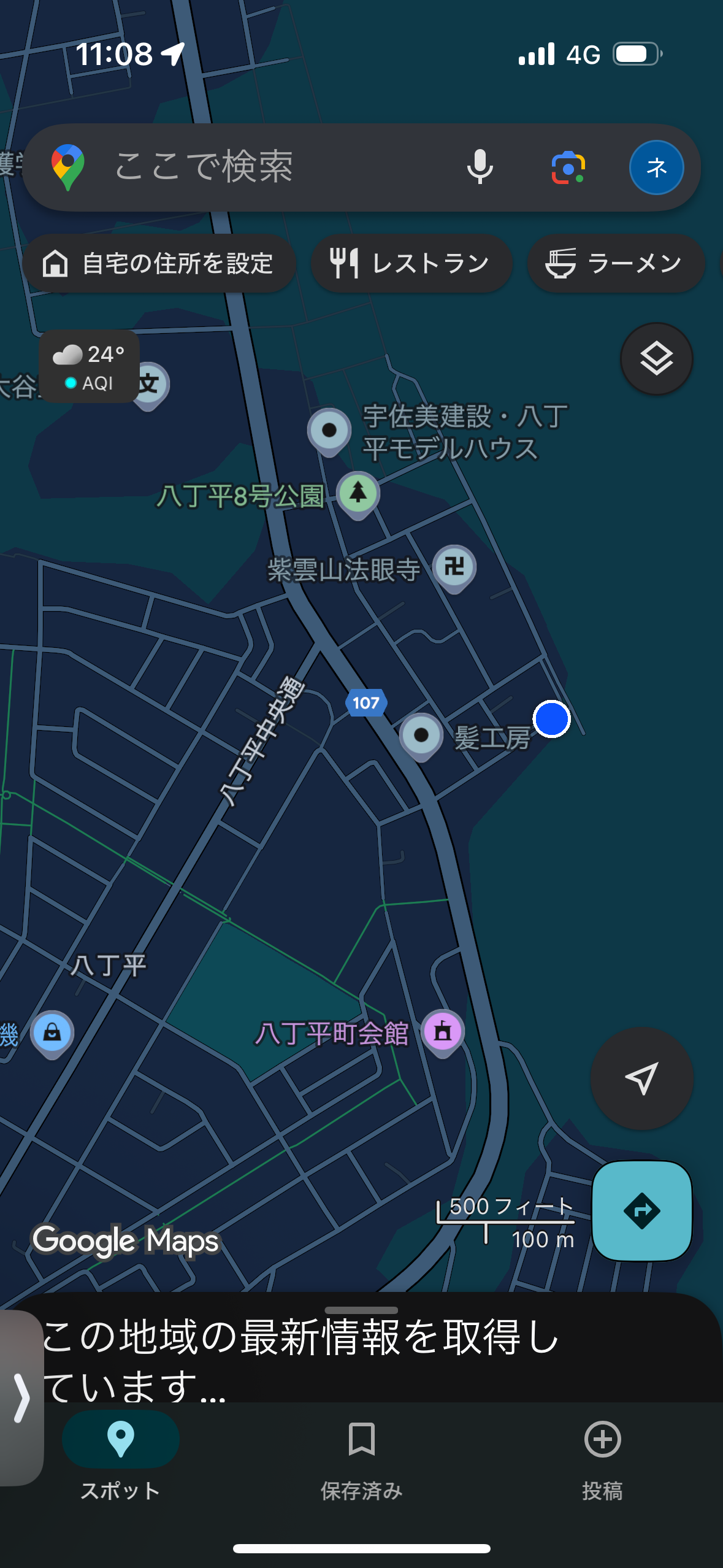Select the 八丁平町会館 marker
Viewport: 723px width, 1568px height.
pos(443,1031)
